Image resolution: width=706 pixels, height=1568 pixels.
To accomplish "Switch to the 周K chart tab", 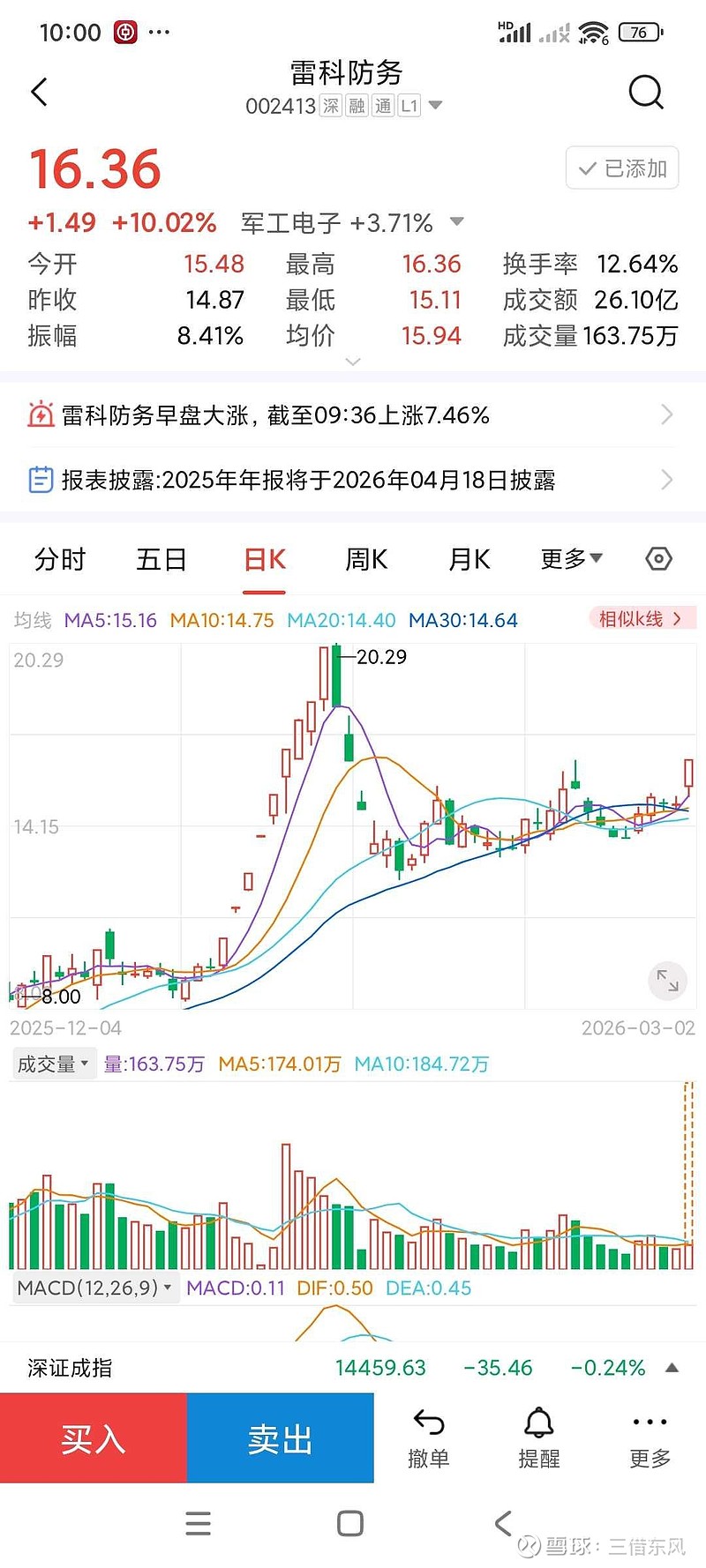I will click(365, 559).
